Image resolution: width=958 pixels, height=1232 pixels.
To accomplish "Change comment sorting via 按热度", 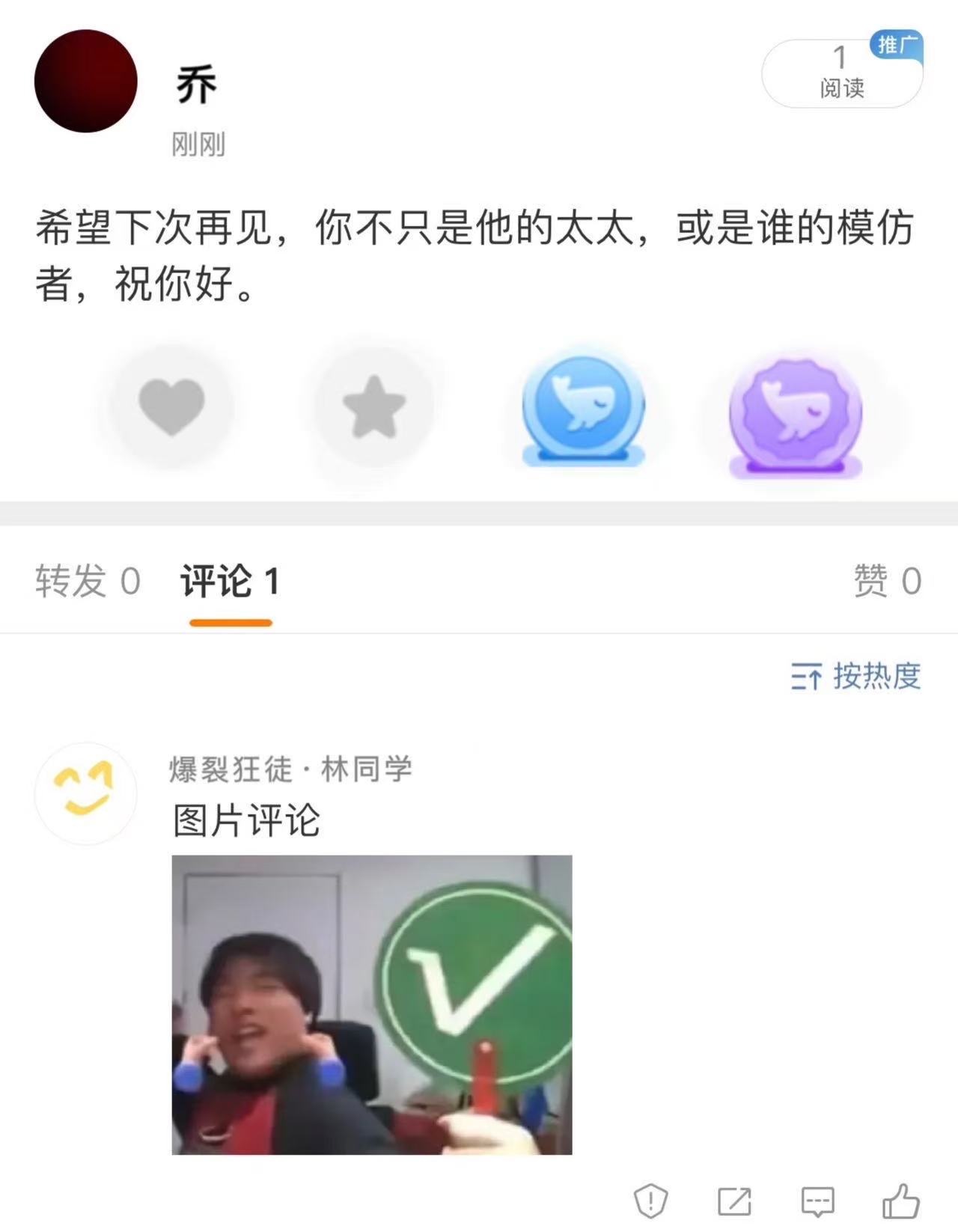I will pyautogui.click(x=856, y=677).
